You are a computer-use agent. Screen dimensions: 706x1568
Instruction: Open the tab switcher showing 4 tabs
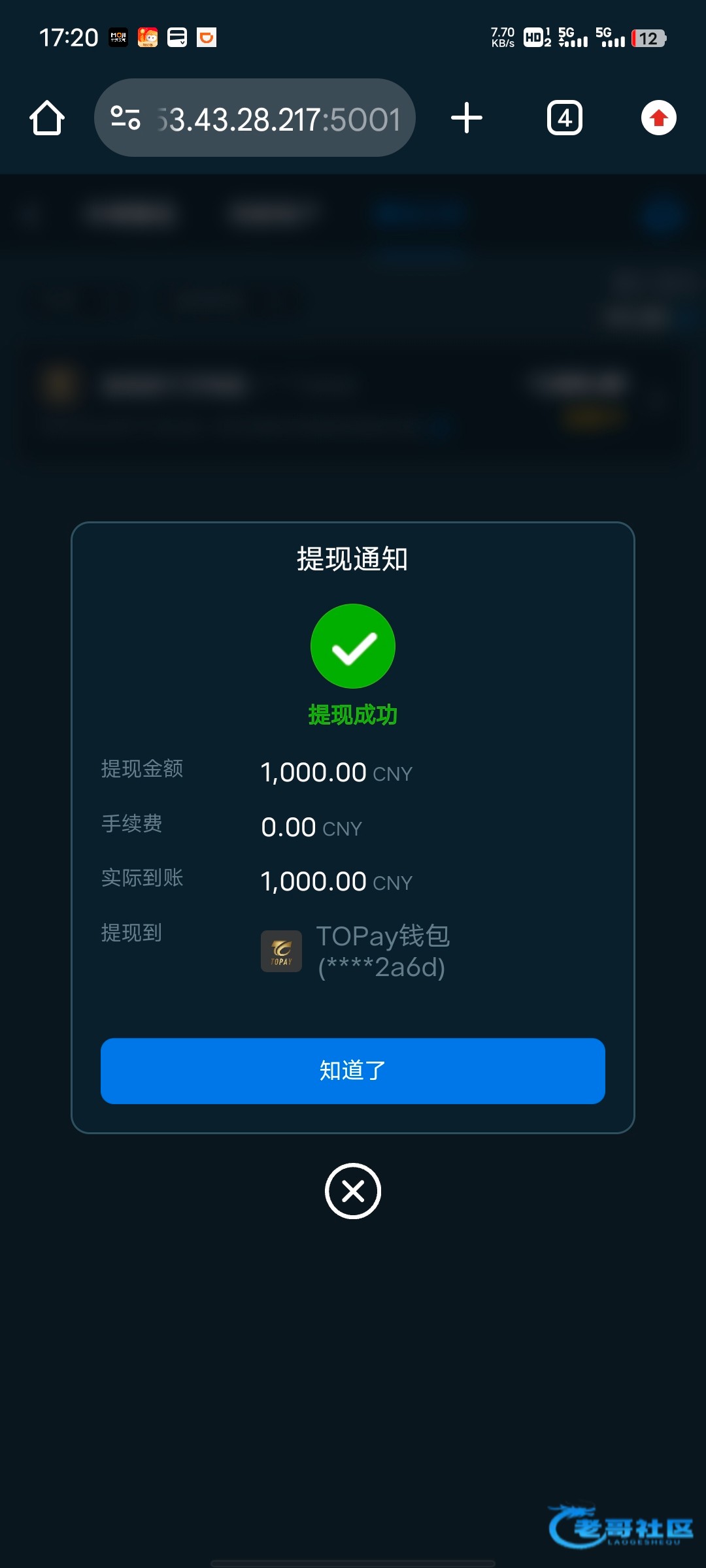565,118
